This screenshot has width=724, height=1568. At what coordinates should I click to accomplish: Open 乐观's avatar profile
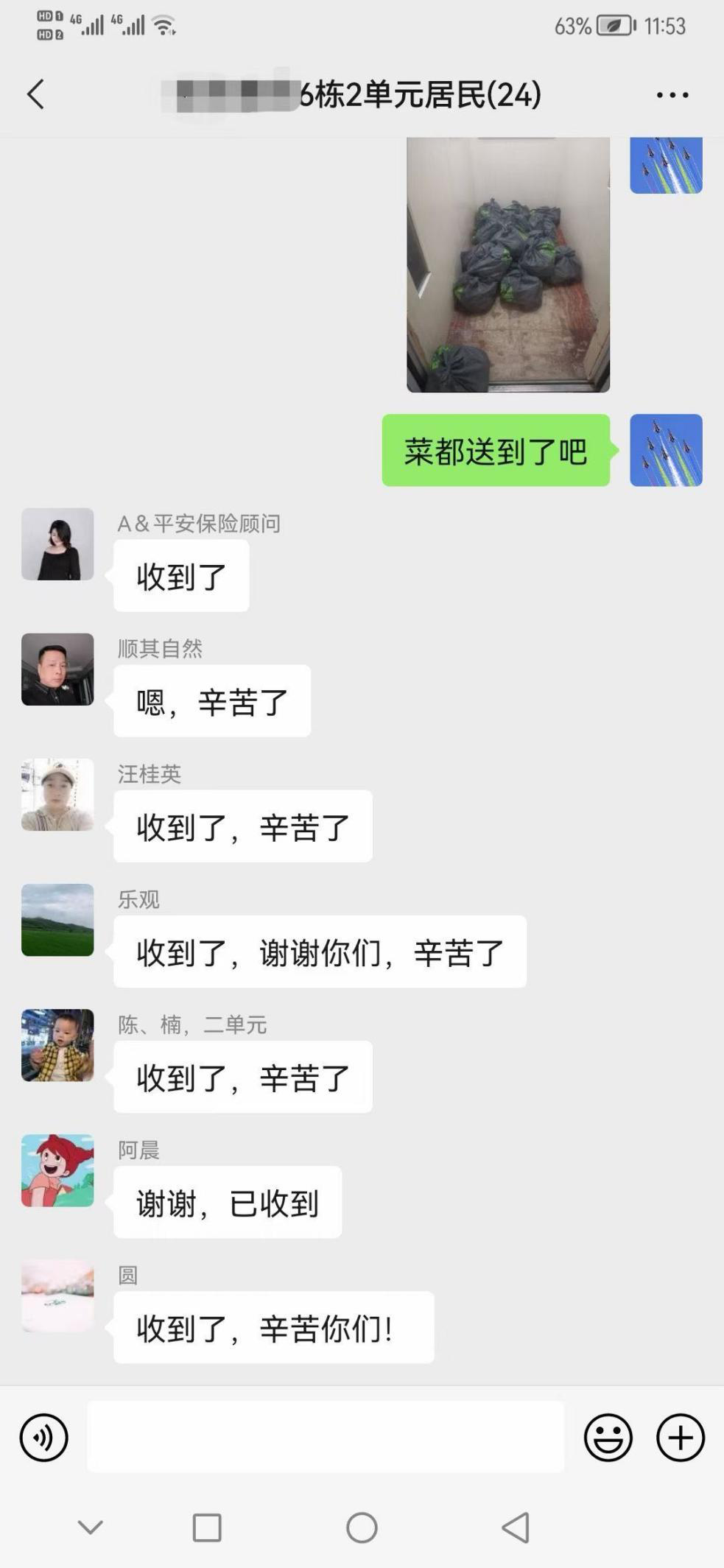pyautogui.click(x=57, y=919)
